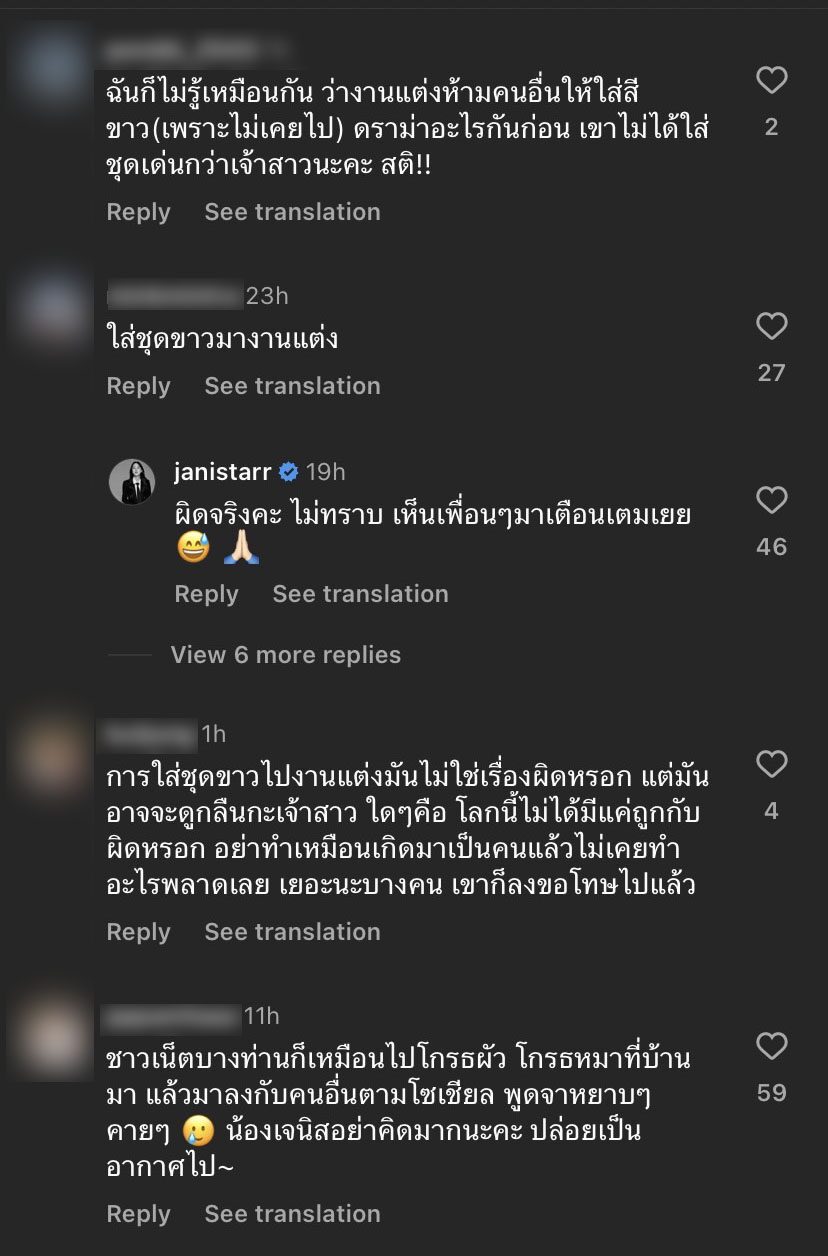See translation of the 11h comment

point(292,1214)
